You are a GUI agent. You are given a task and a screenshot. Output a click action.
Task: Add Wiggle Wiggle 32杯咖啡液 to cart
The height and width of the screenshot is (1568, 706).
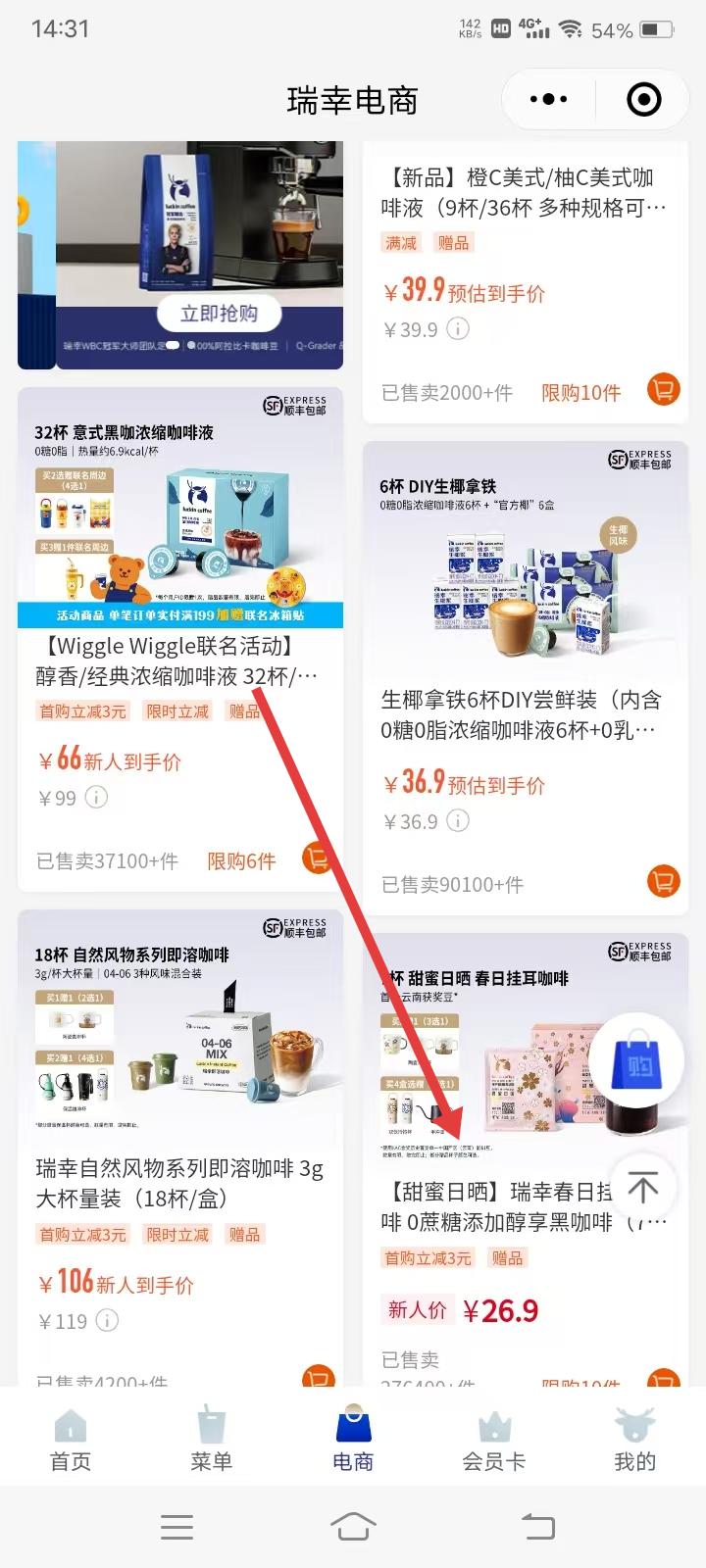[316, 858]
